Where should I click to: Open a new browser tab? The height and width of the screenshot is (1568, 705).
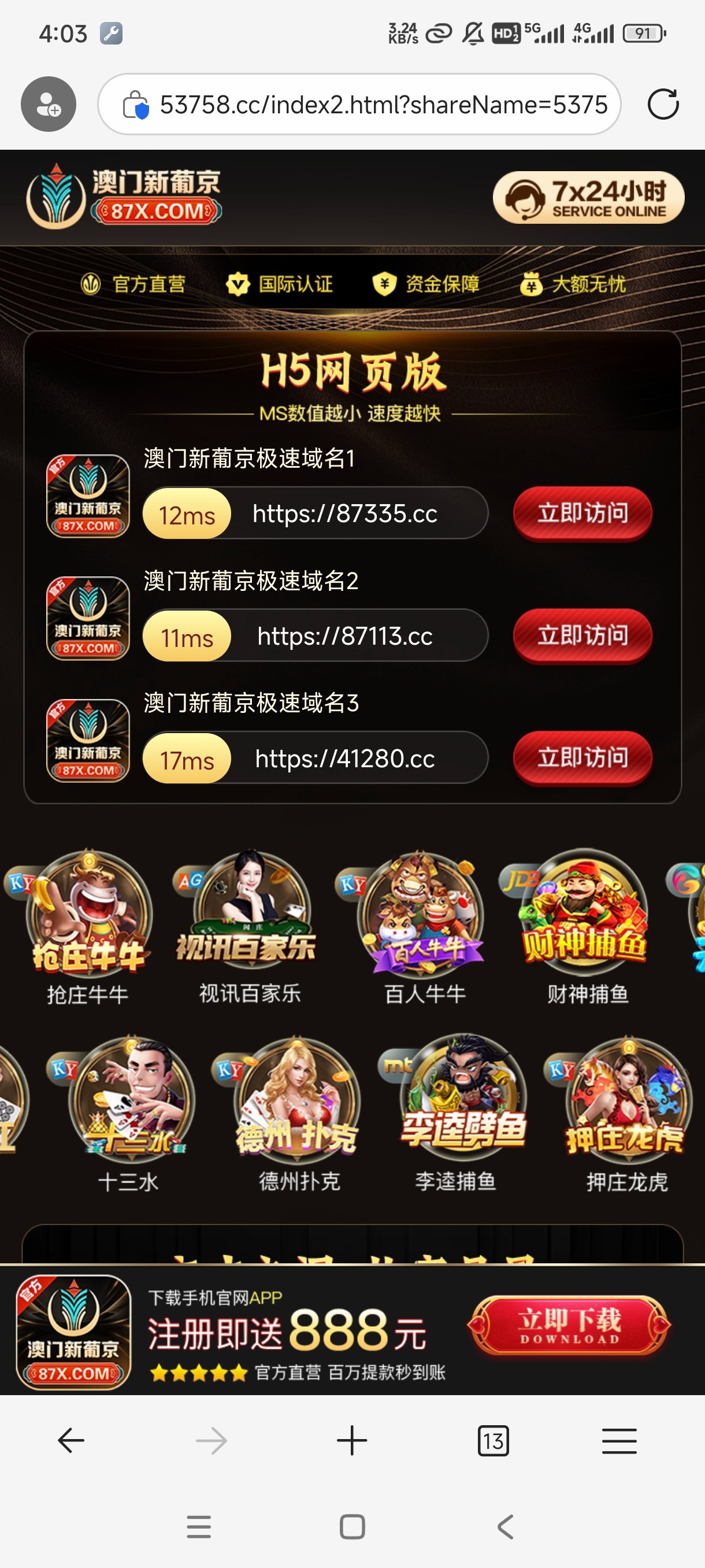351,1441
